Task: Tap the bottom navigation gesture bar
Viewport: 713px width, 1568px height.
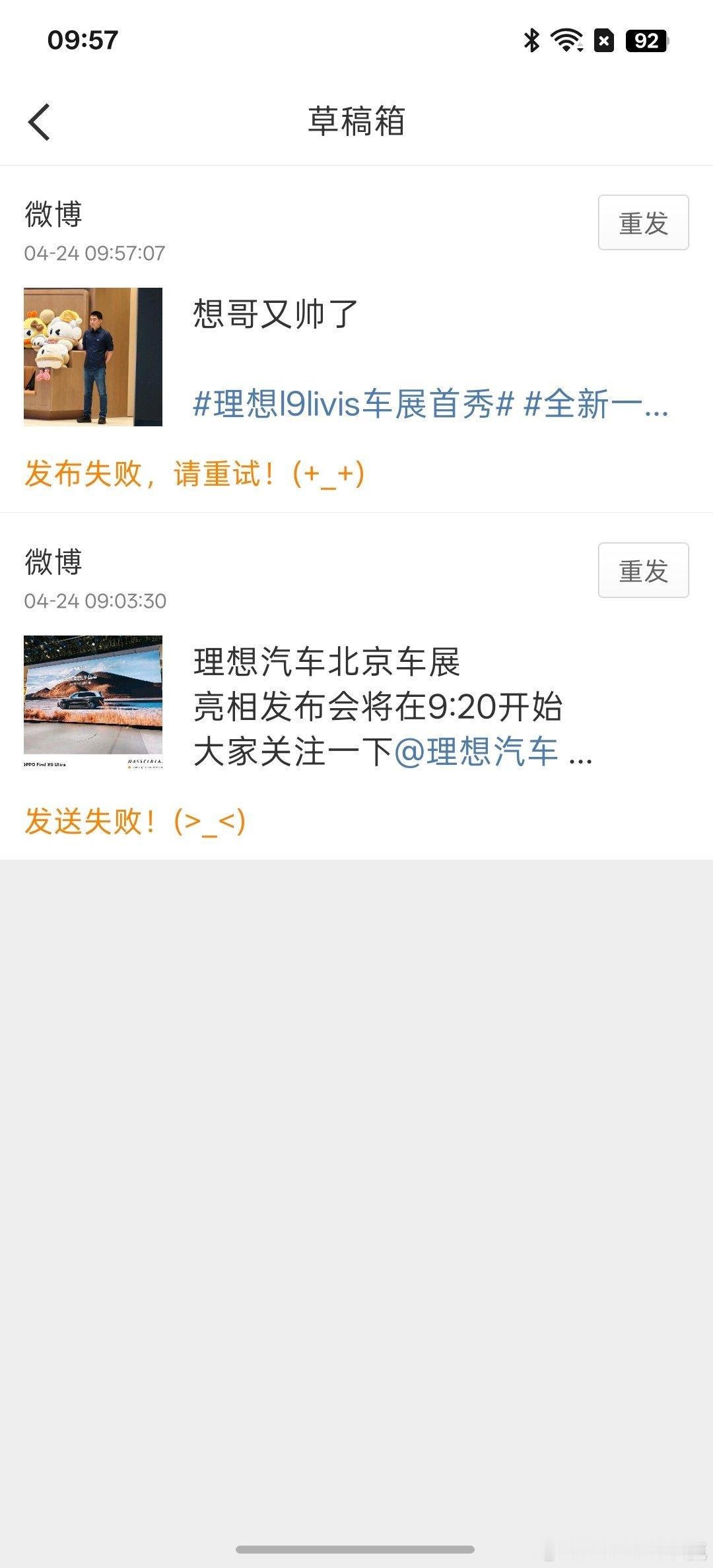Action: [x=356, y=1549]
